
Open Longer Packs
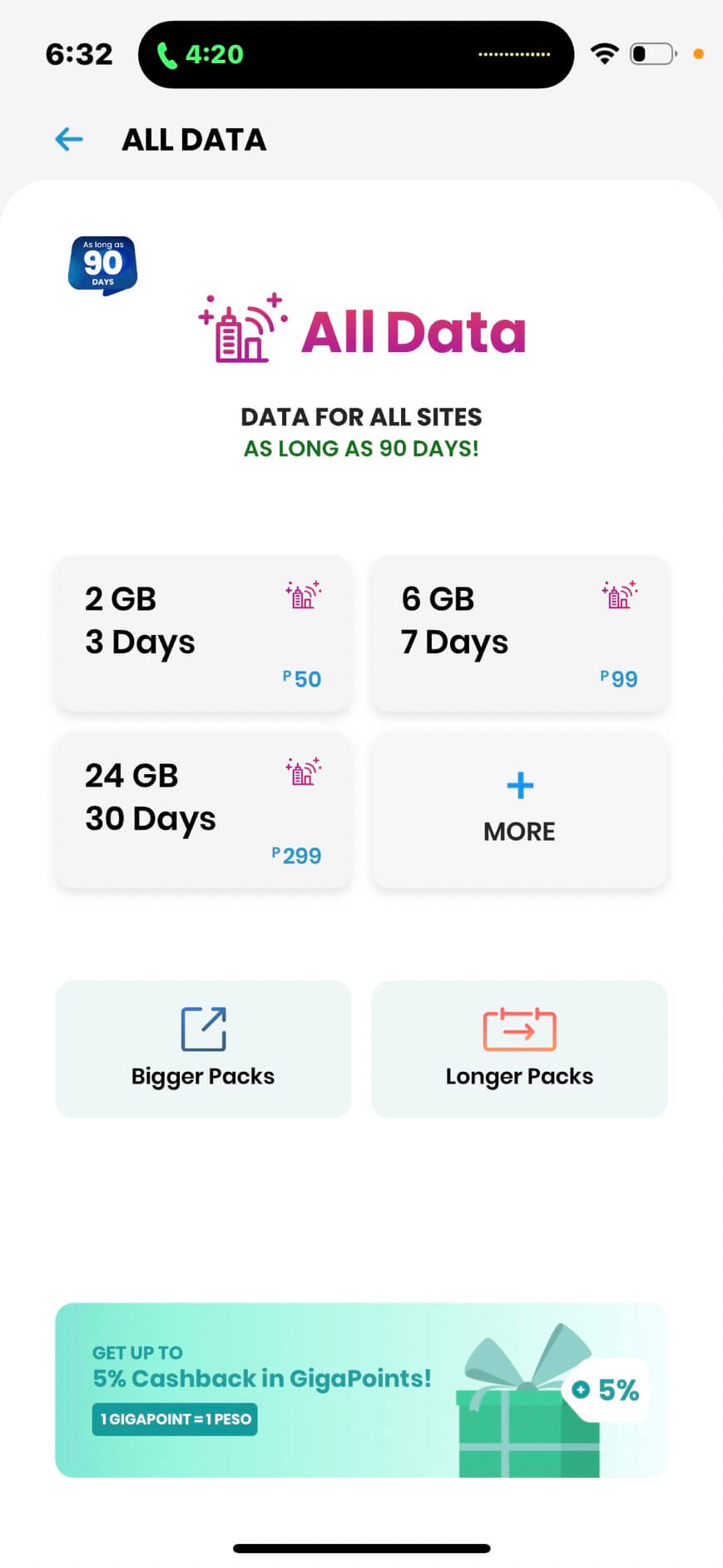[519, 1049]
